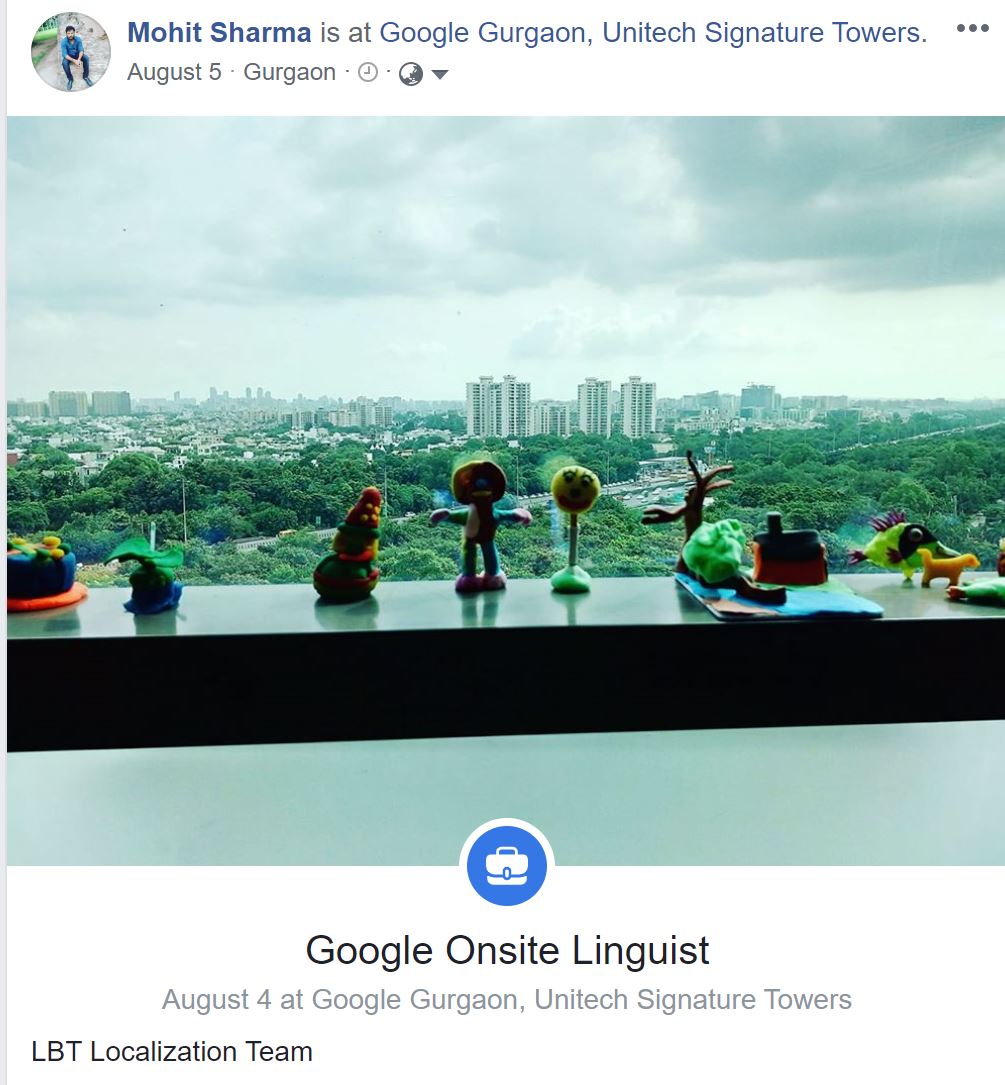Viewport: 1005px width, 1085px height.
Task: Open Mohit Sharma's profile name link
Action: pyautogui.click(x=219, y=32)
